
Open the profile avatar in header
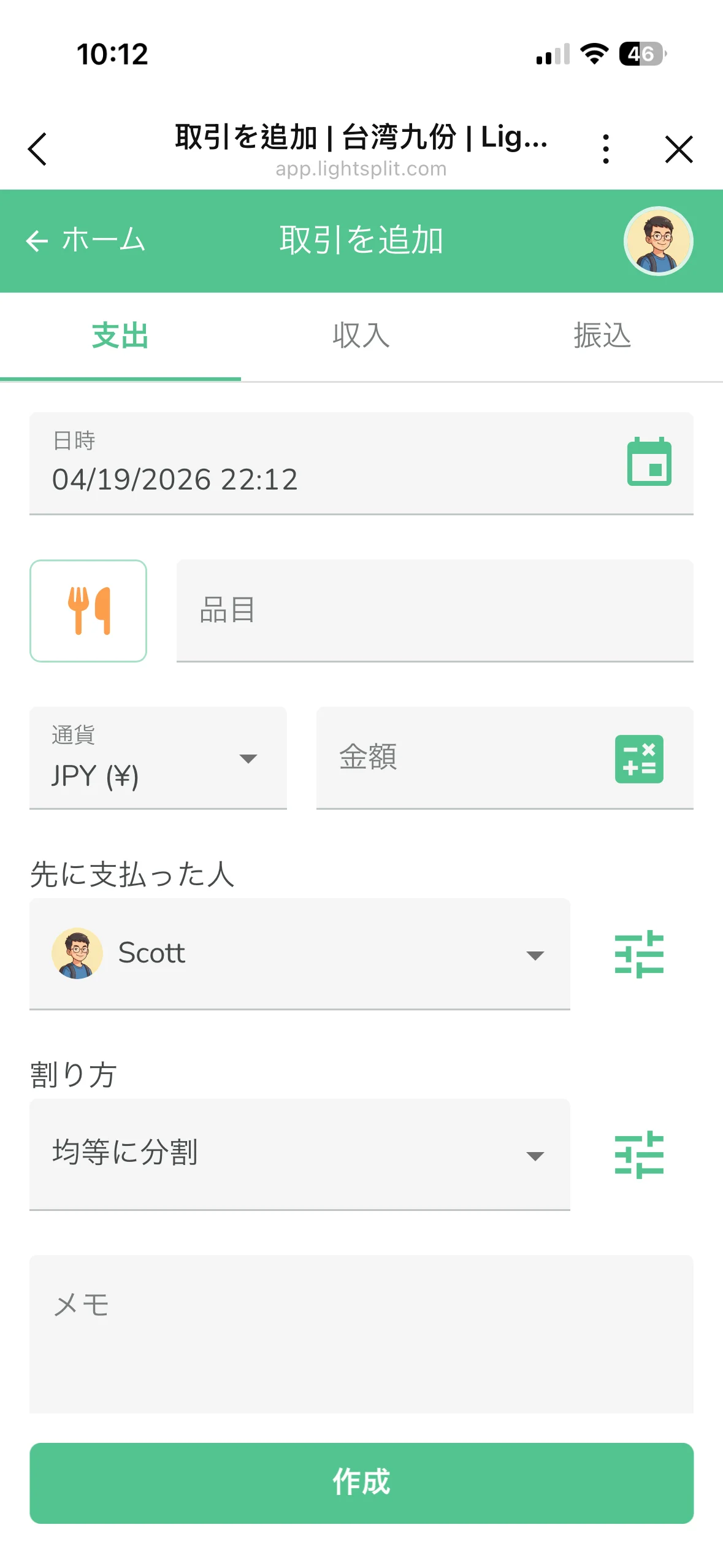[658, 241]
